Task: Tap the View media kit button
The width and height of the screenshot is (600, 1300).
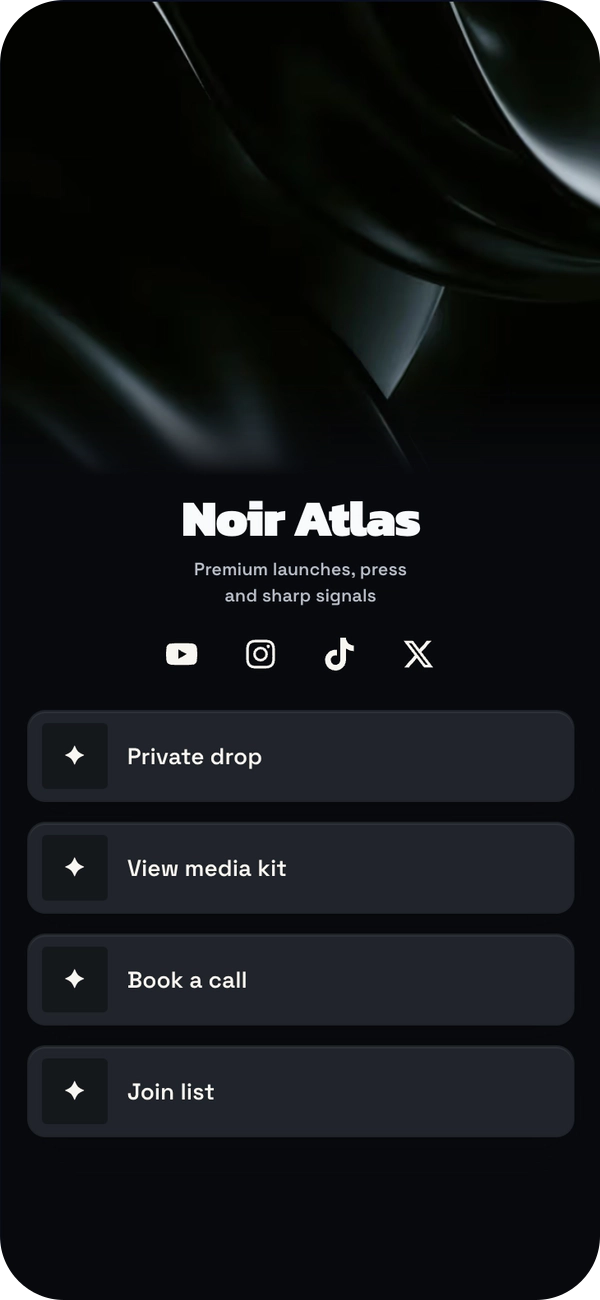Action: pos(300,868)
